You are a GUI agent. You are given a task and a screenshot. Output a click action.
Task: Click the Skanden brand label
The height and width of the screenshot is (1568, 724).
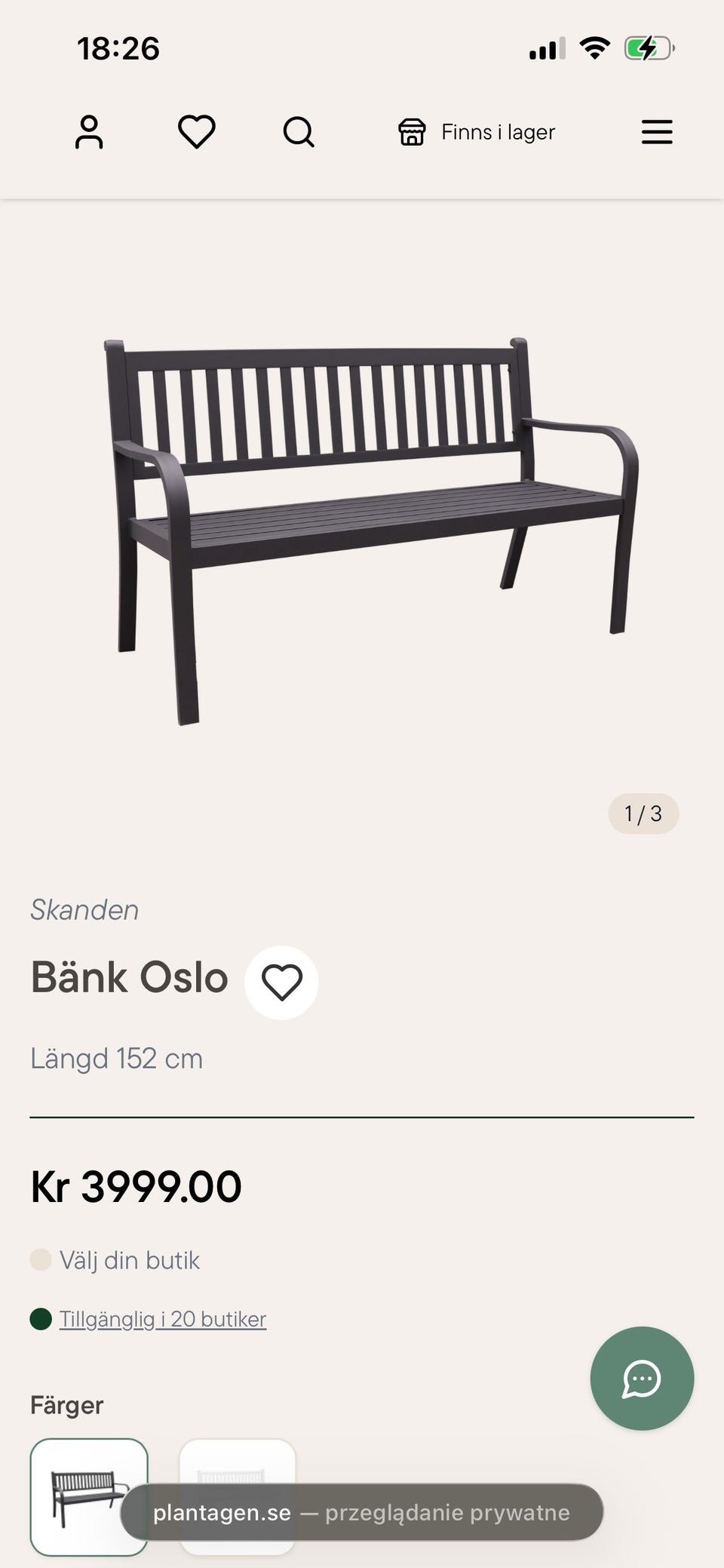tap(84, 910)
